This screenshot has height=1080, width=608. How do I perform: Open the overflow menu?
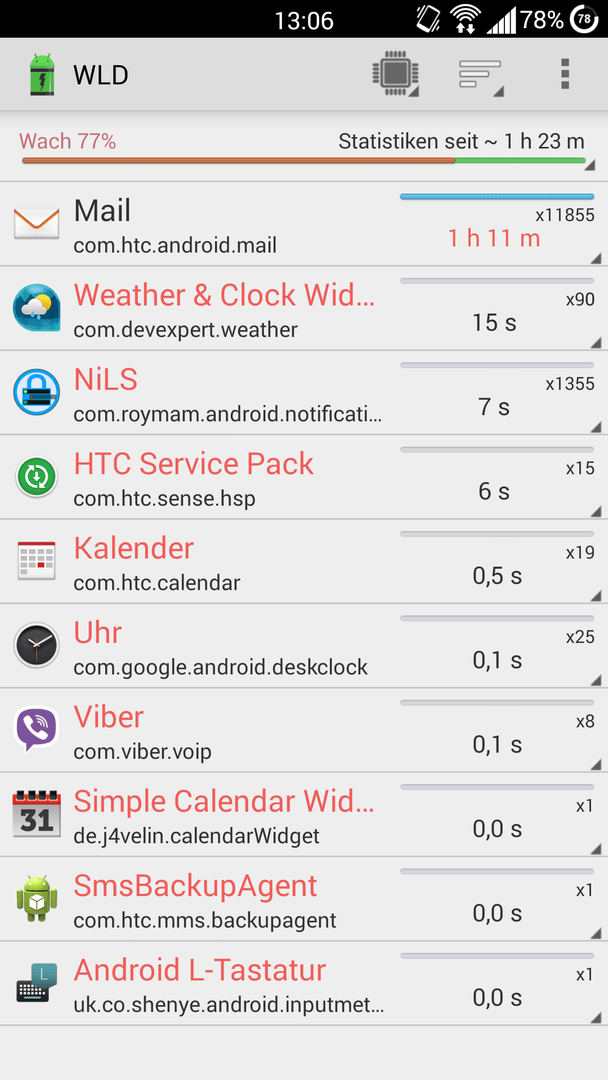tap(565, 74)
